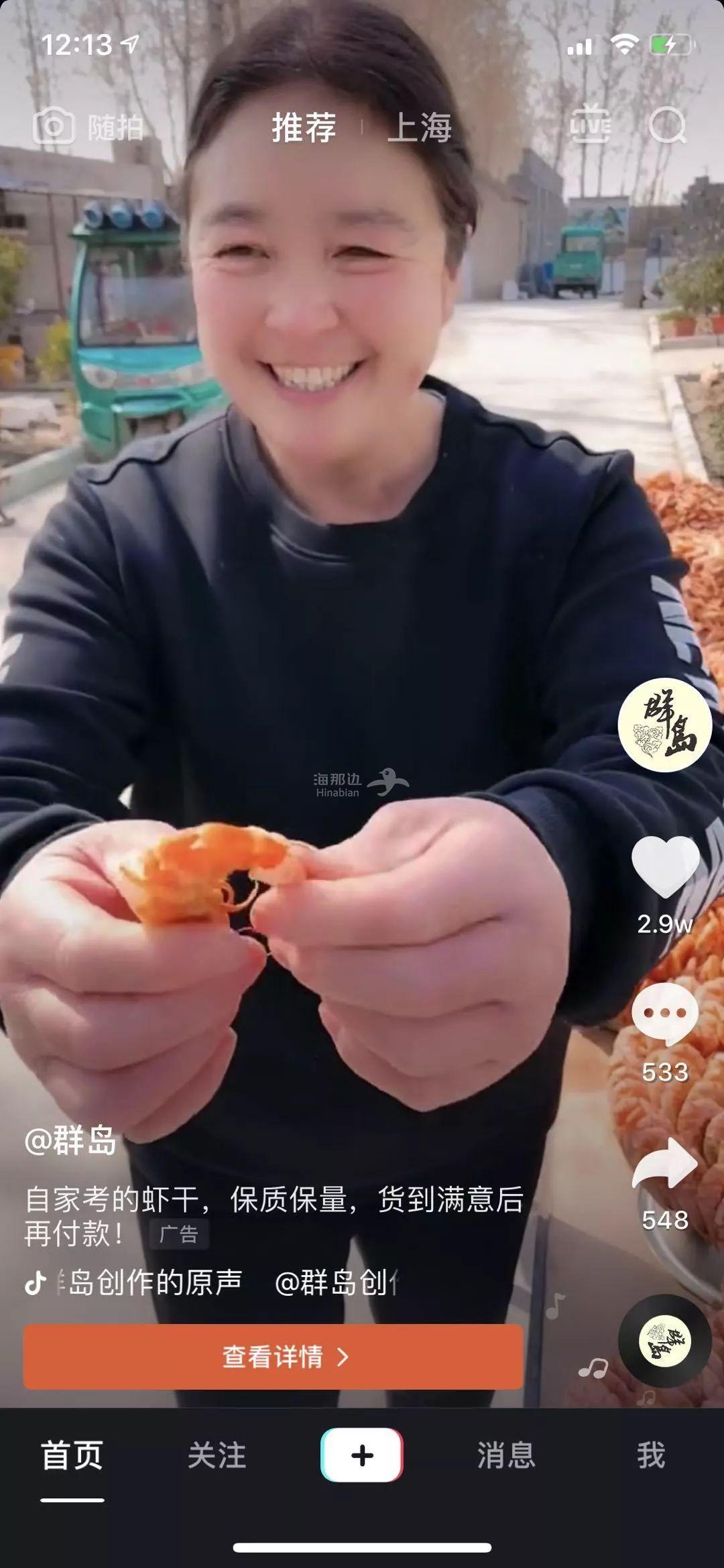This screenshot has height=1568, width=724.
Task: Switch to the 关注 tab
Action: [217, 1455]
